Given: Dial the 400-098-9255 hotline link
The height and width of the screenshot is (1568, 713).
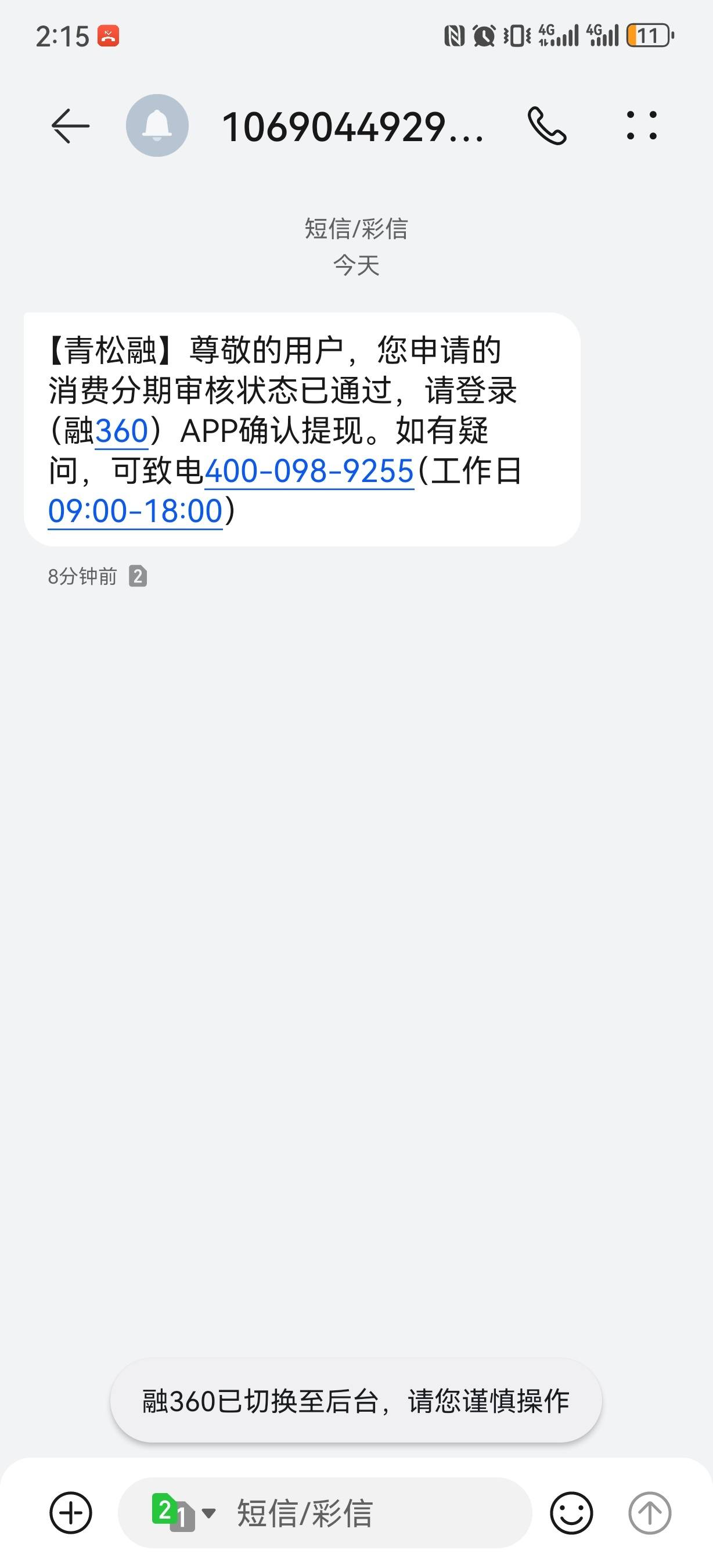Looking at the screenshot, I should [309, 471].
